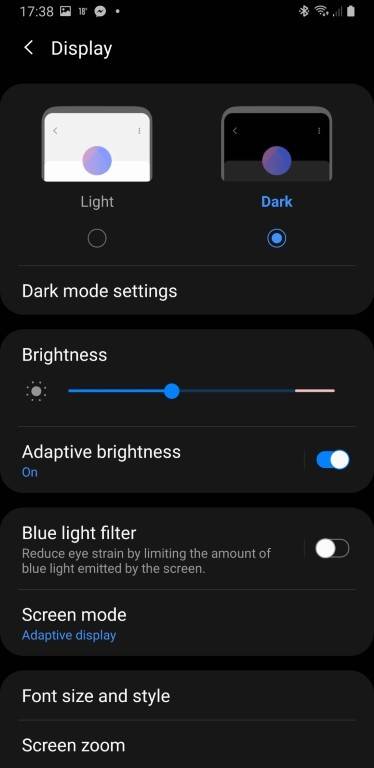This screenshot has width=374, height=768.
Task: Open Dark mode settings
Action: pyautogui.click(x=187, y=291)
